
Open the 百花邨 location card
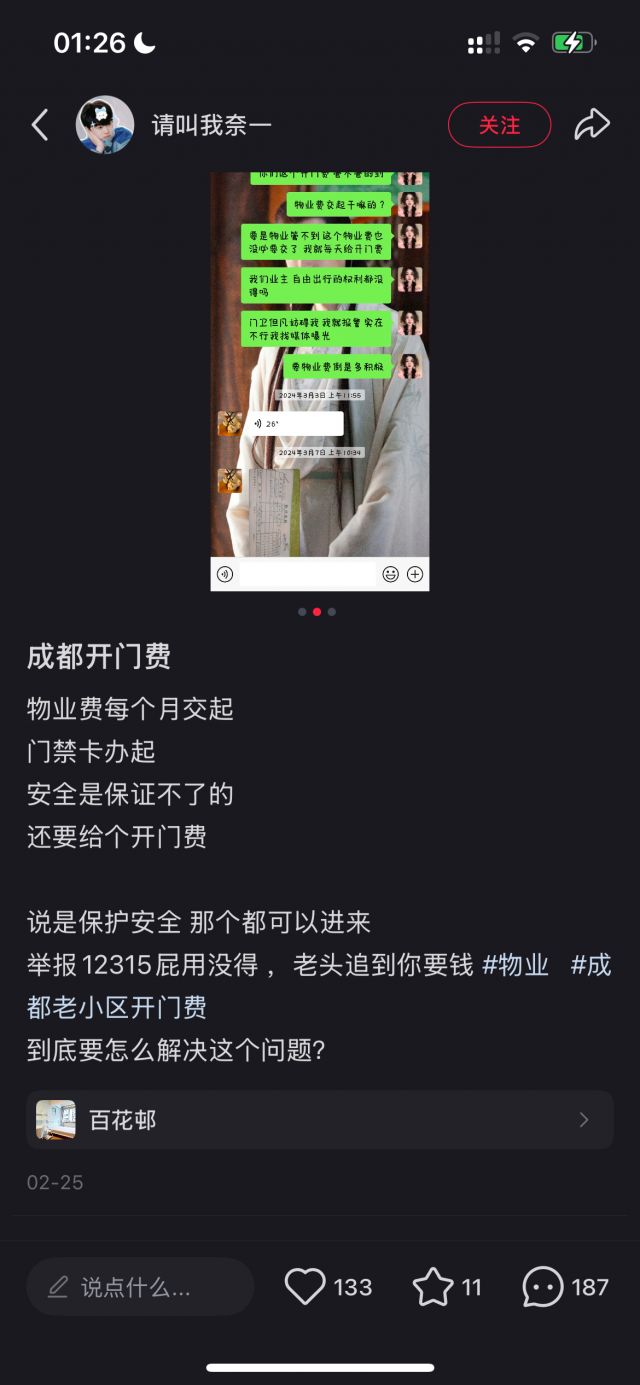(x=320, y=1120)
